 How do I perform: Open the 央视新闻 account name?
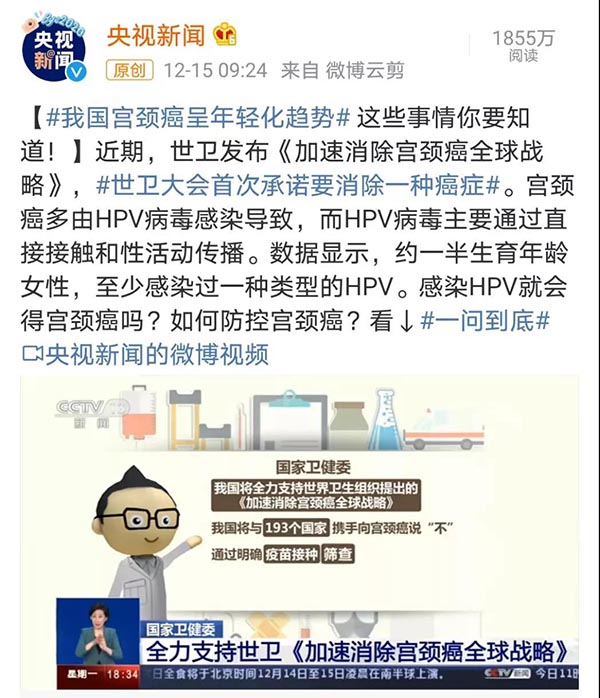(x=156, y=36)
